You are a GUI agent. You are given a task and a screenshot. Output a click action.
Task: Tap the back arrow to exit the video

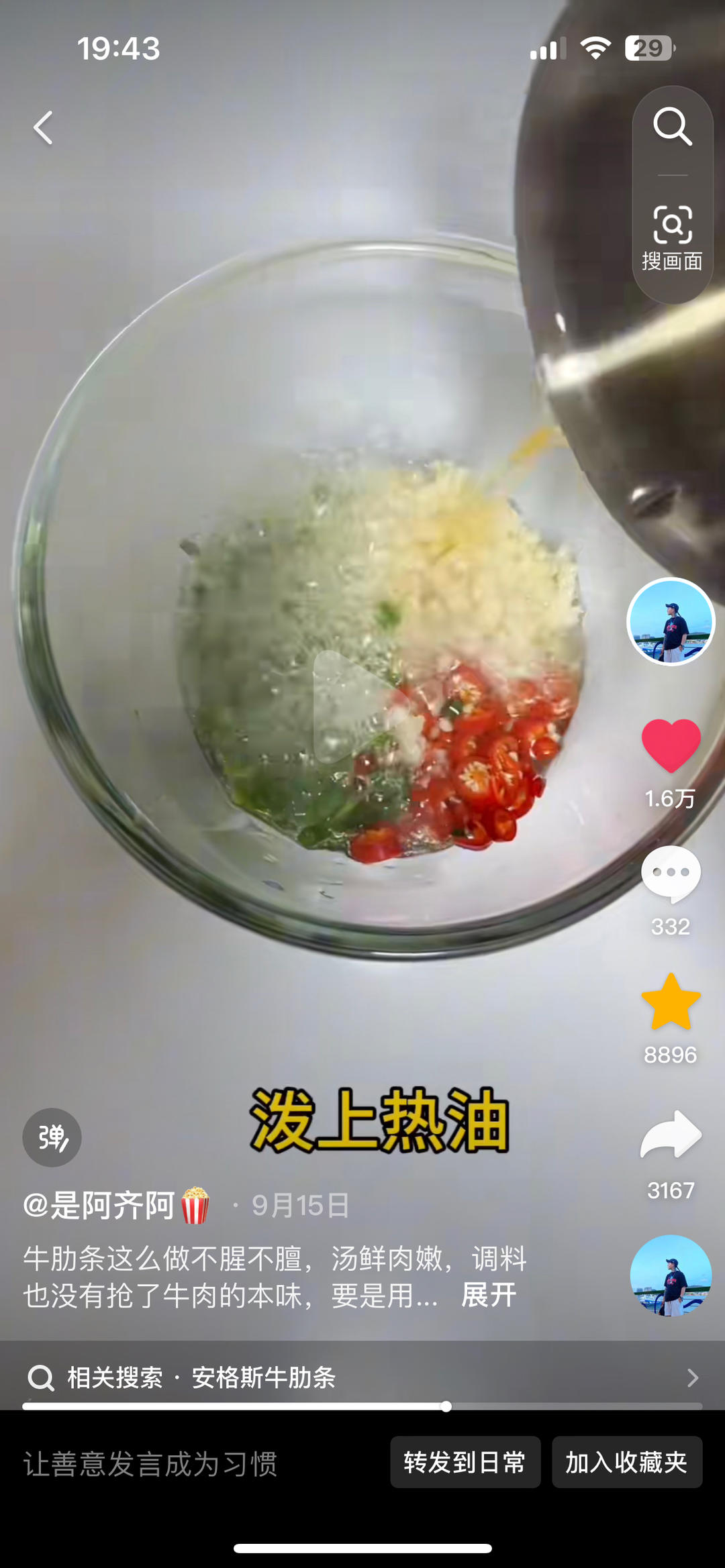(43, 127)
